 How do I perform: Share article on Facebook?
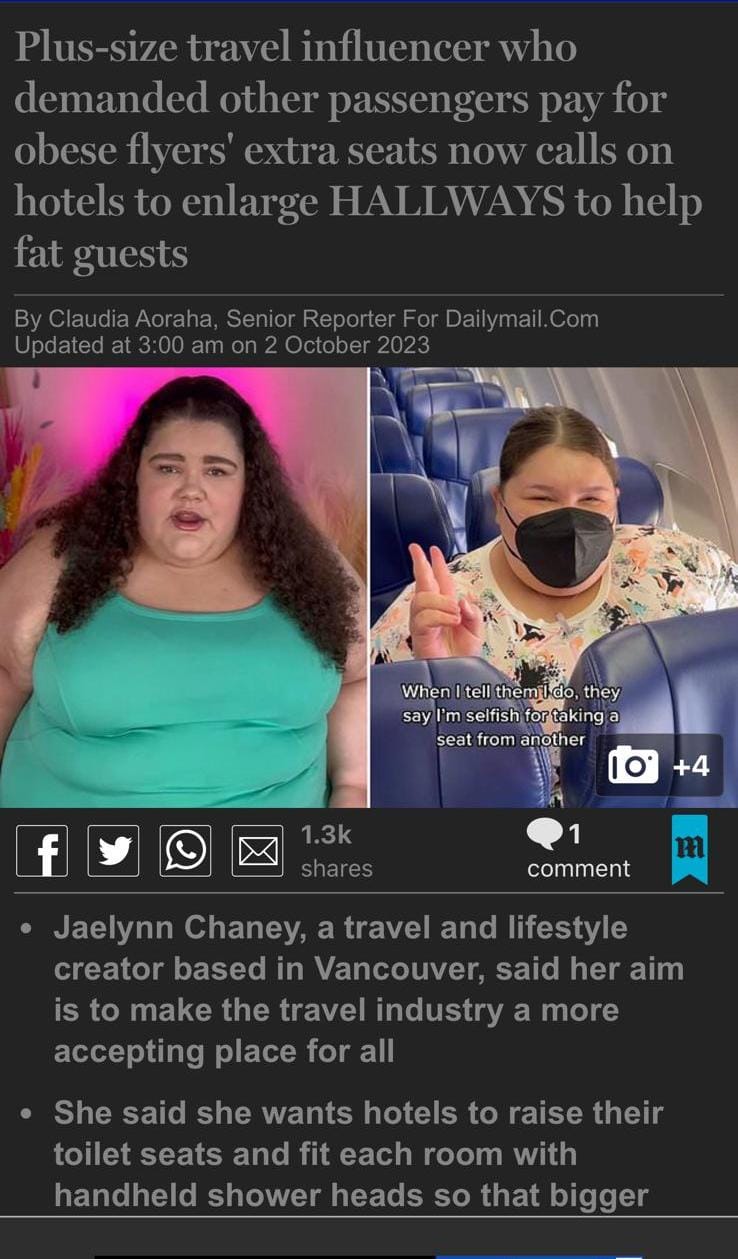coord(42,850)
